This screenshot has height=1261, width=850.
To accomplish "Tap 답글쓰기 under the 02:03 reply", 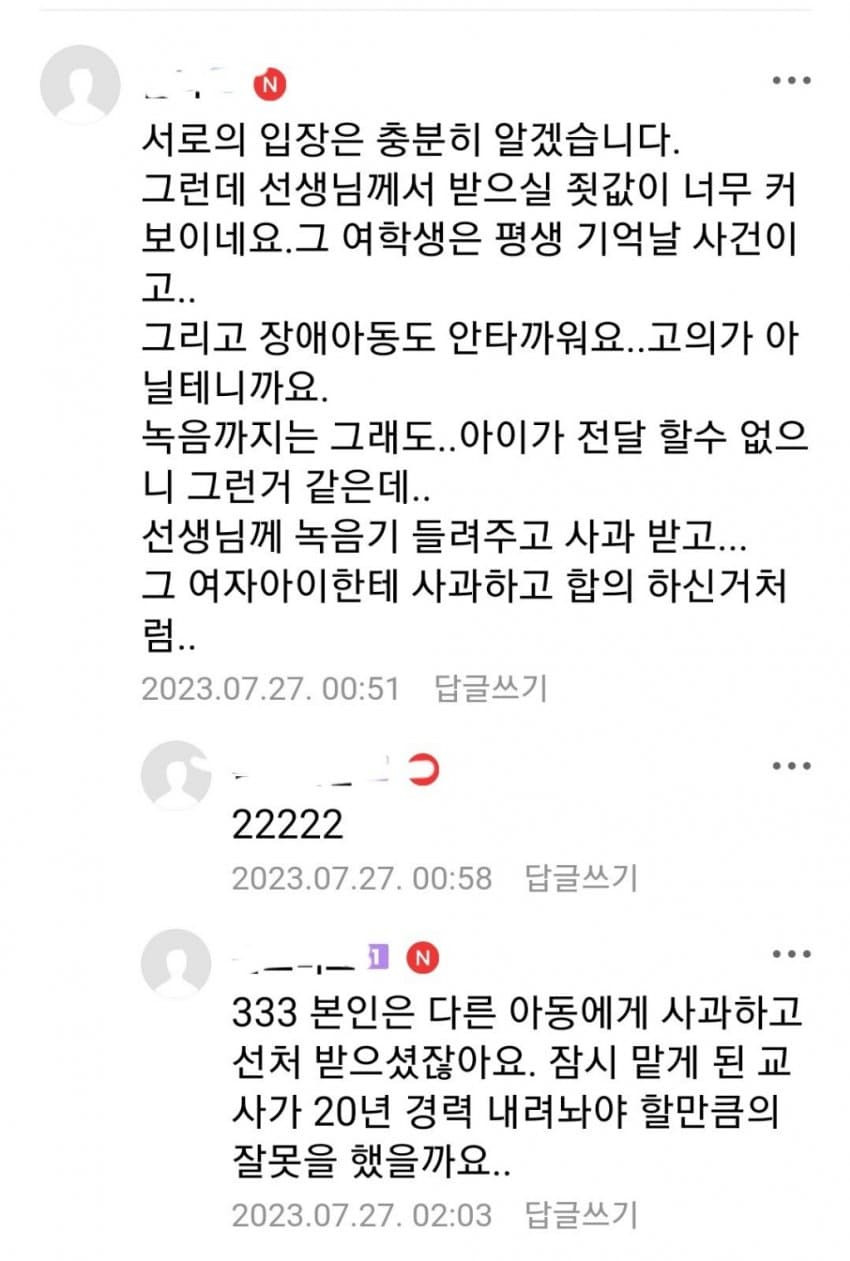I will pyautogui.click(x=581, y=1215).
